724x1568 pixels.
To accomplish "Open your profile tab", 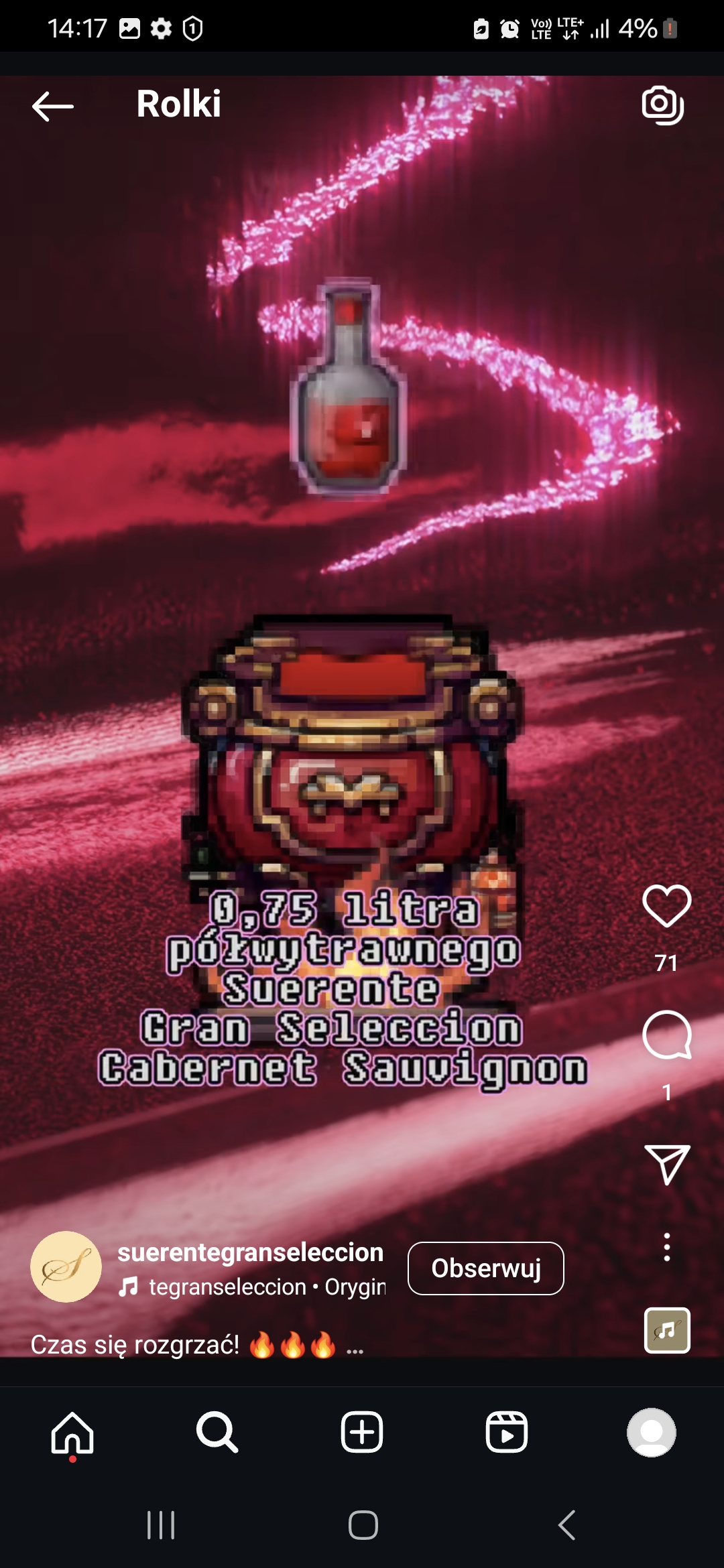I will pyautogui.click(x=651, y=1433).
